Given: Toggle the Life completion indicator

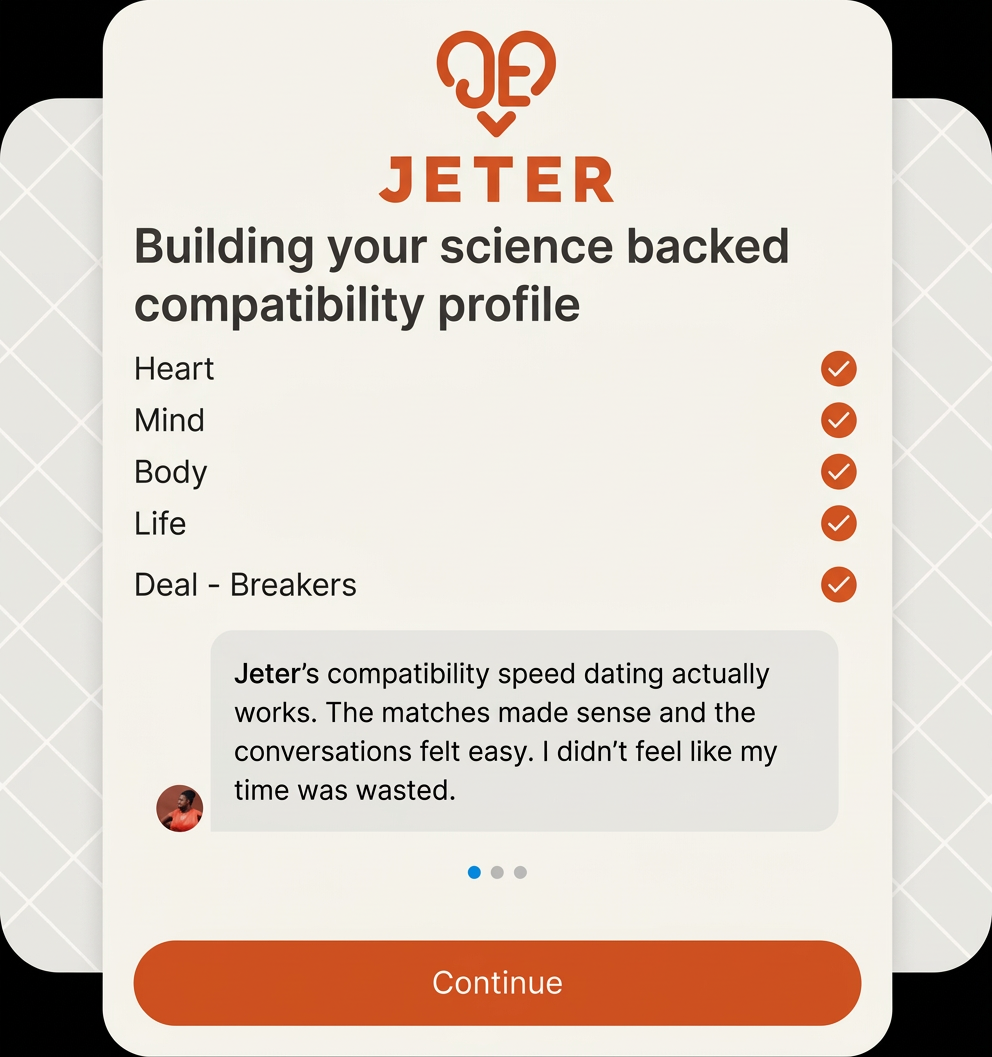Looking at the screenshot, I should pyautogui.click(x=839, y=523).
